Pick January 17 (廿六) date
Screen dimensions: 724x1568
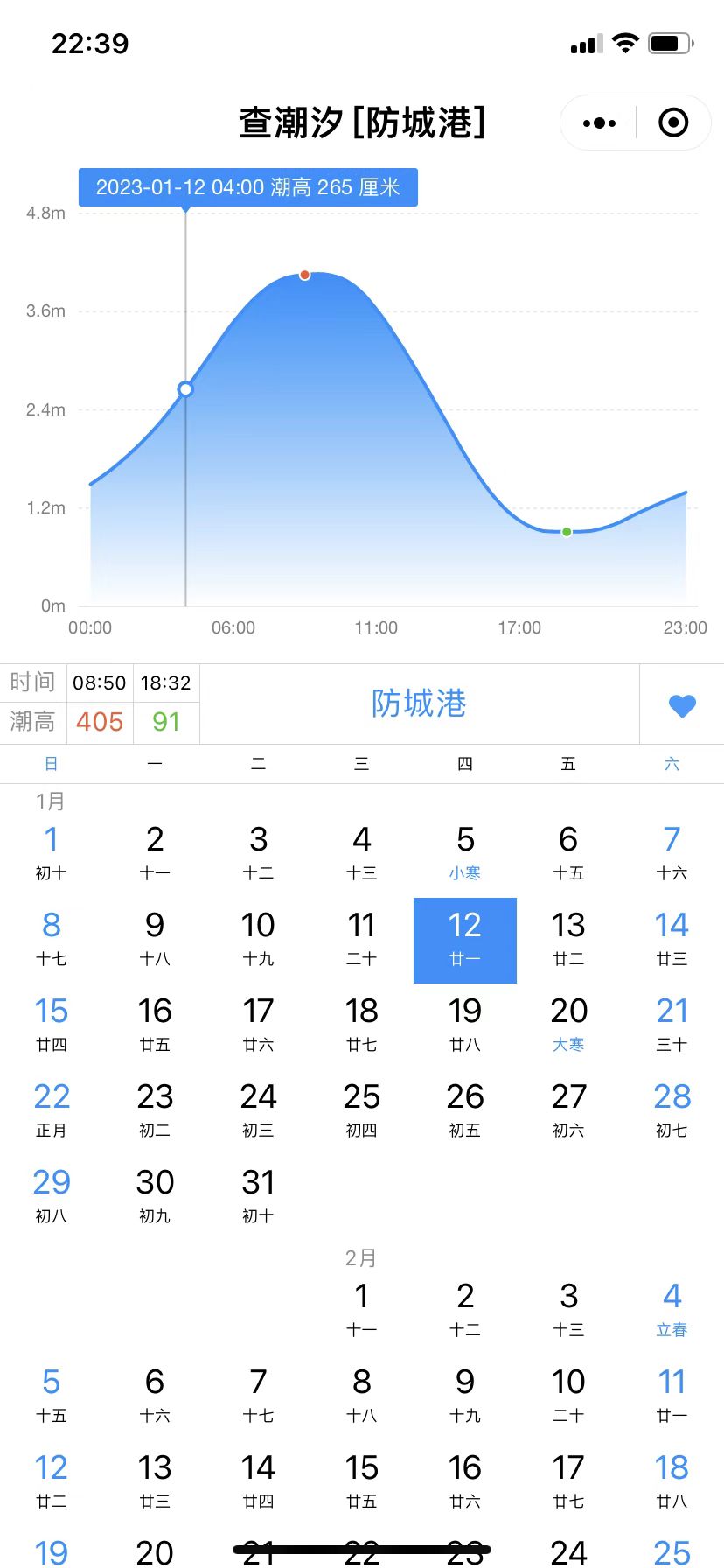(258, 1023)
